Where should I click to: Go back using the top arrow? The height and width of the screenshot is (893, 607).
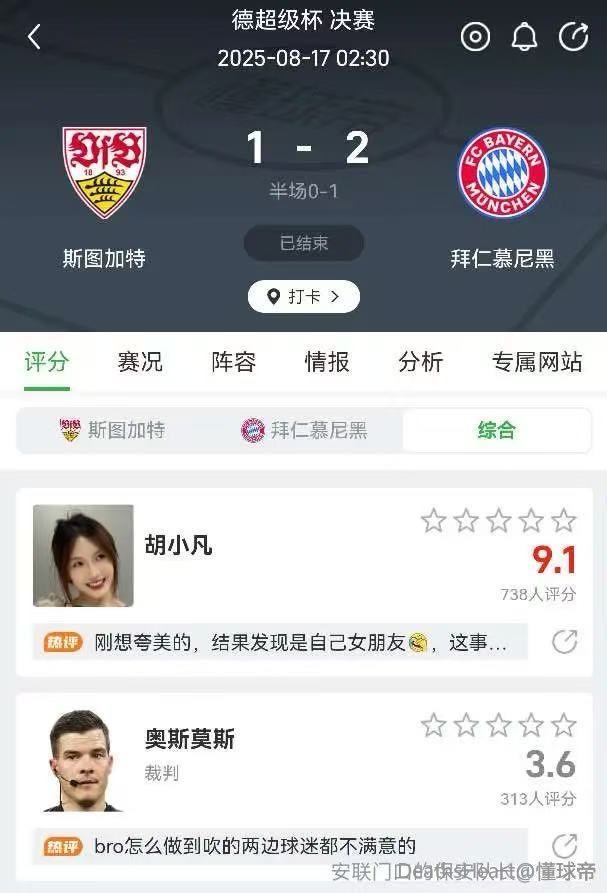pos(34,37)
